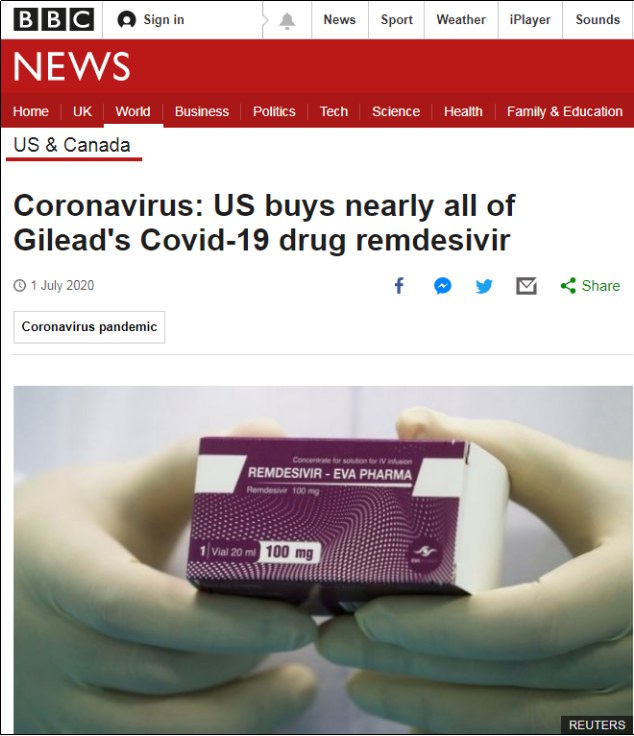Image resolution: width=634 pixels, height=736 pixels.
Task: Go to the top bar News link
Action: [x=339, y=20]
